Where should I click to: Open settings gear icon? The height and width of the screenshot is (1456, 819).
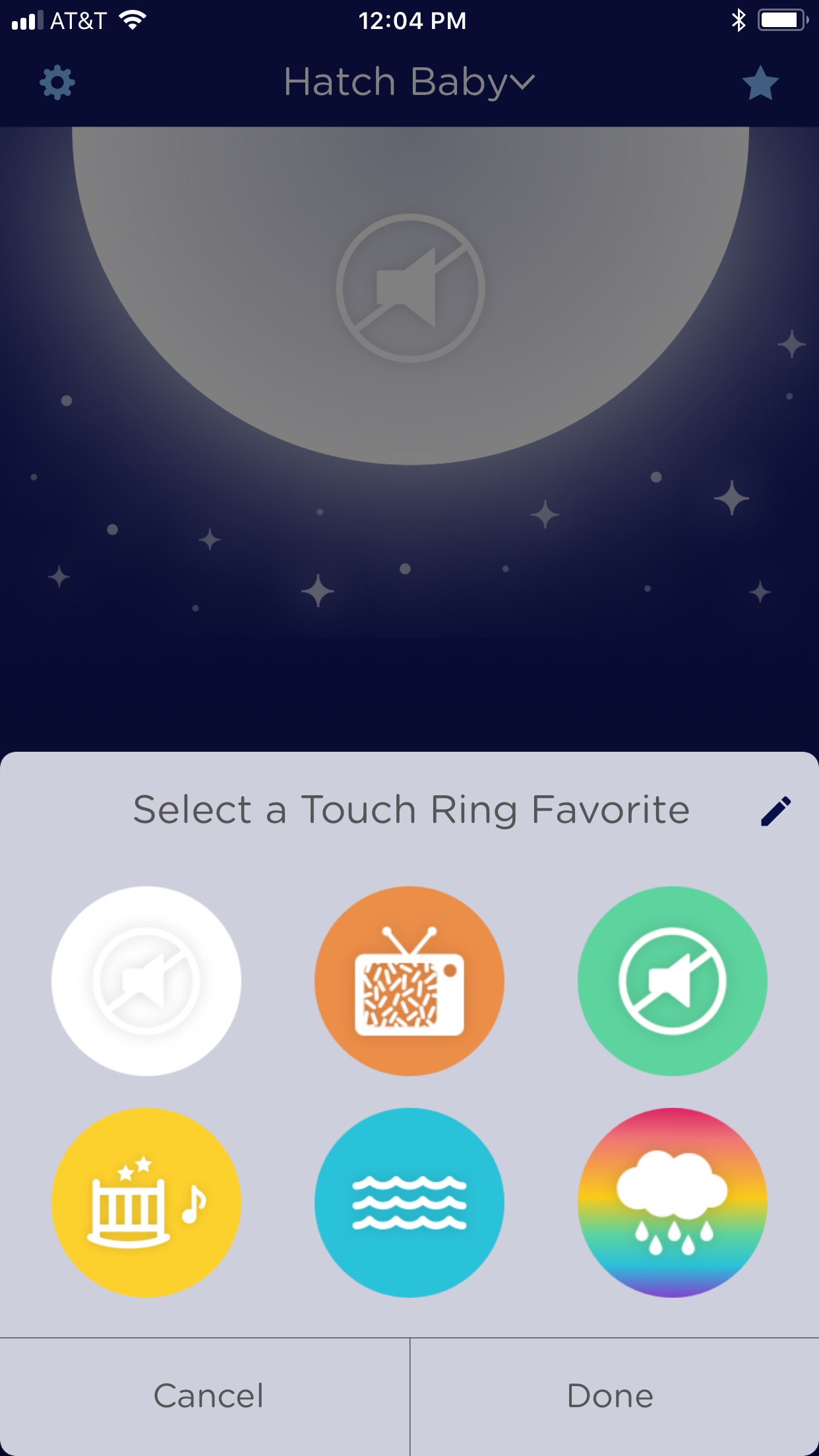(x=57, y=82)
